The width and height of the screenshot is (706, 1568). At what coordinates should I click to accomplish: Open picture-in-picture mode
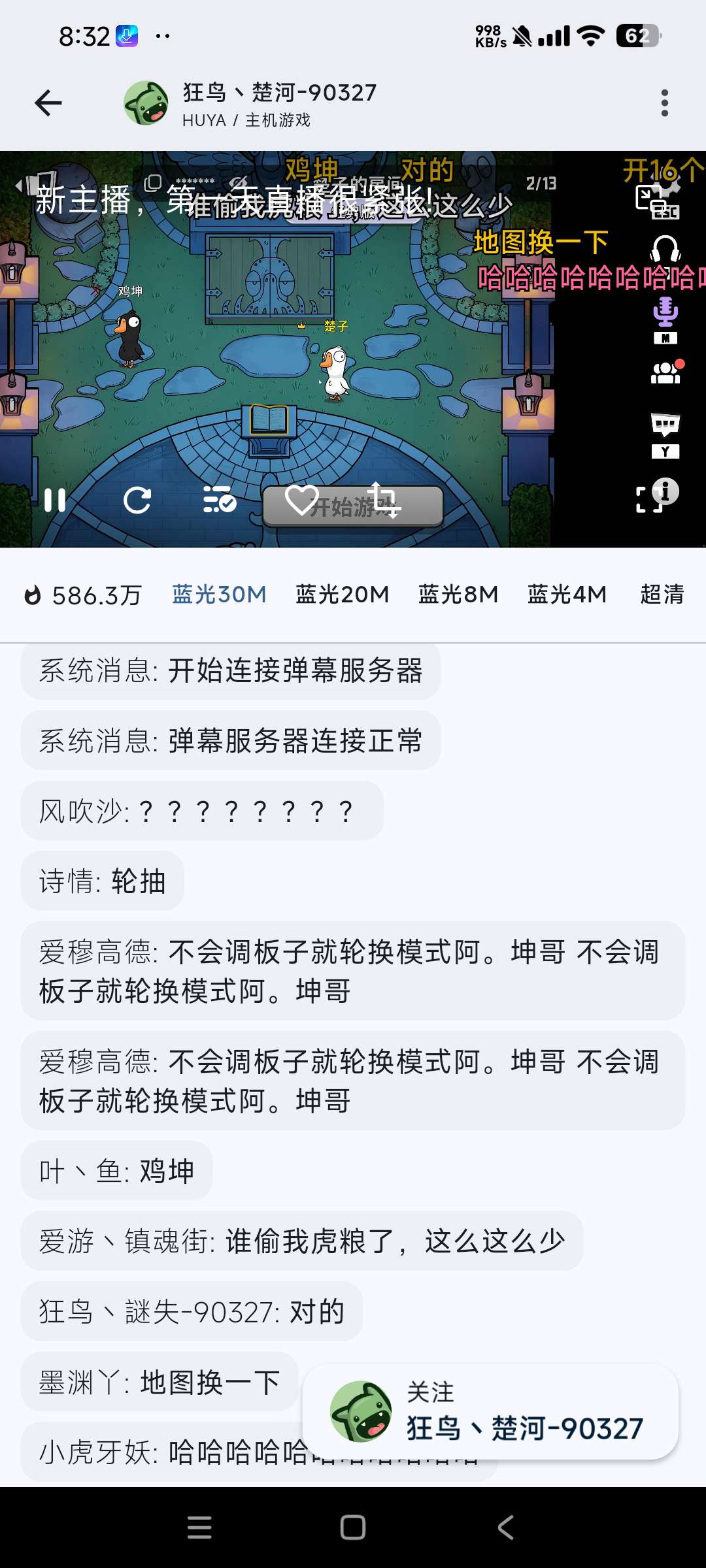pos(649,198)
